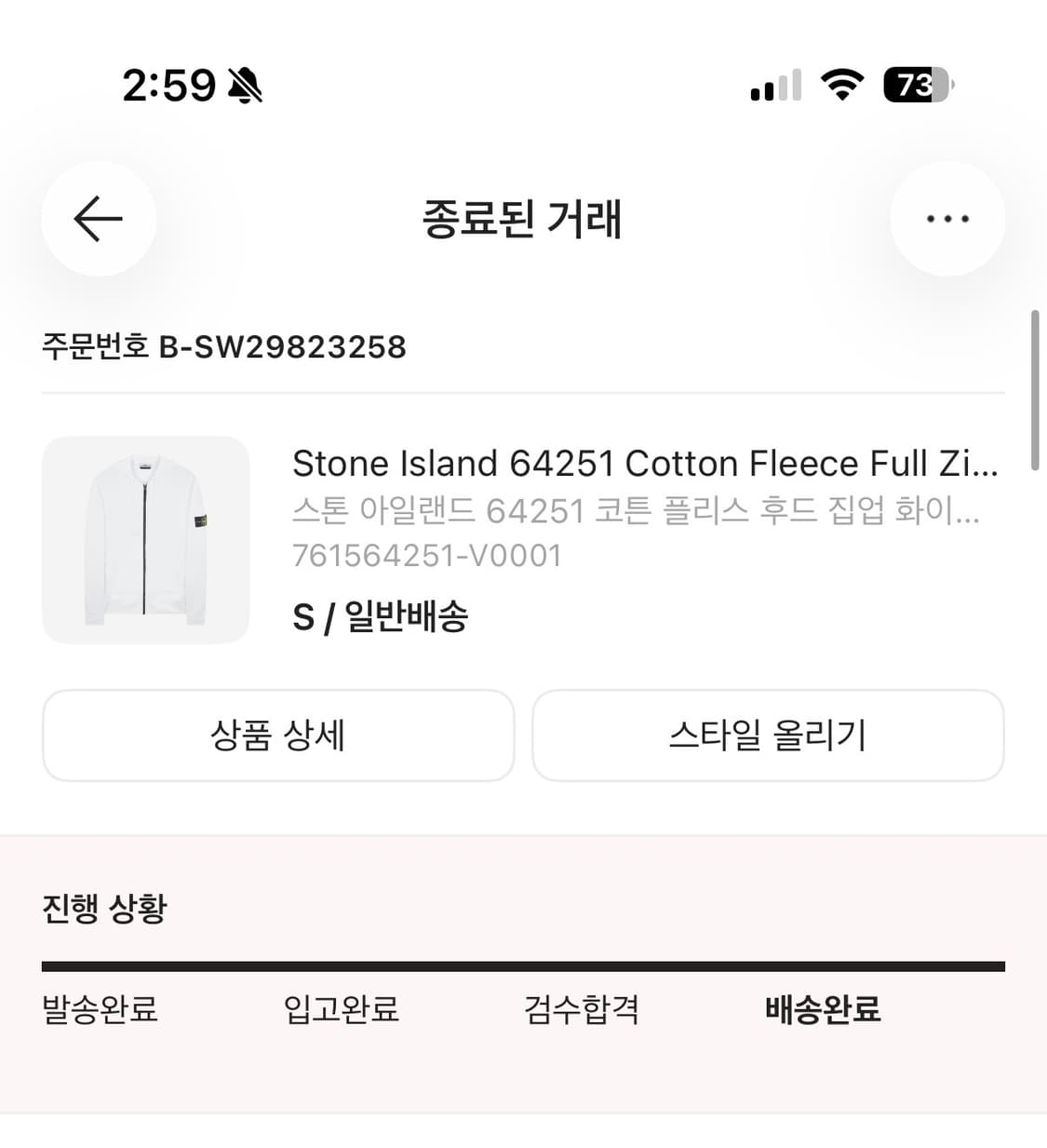Tap the cellular signal icon
1047x1148 pixels.
coord(774,86)
